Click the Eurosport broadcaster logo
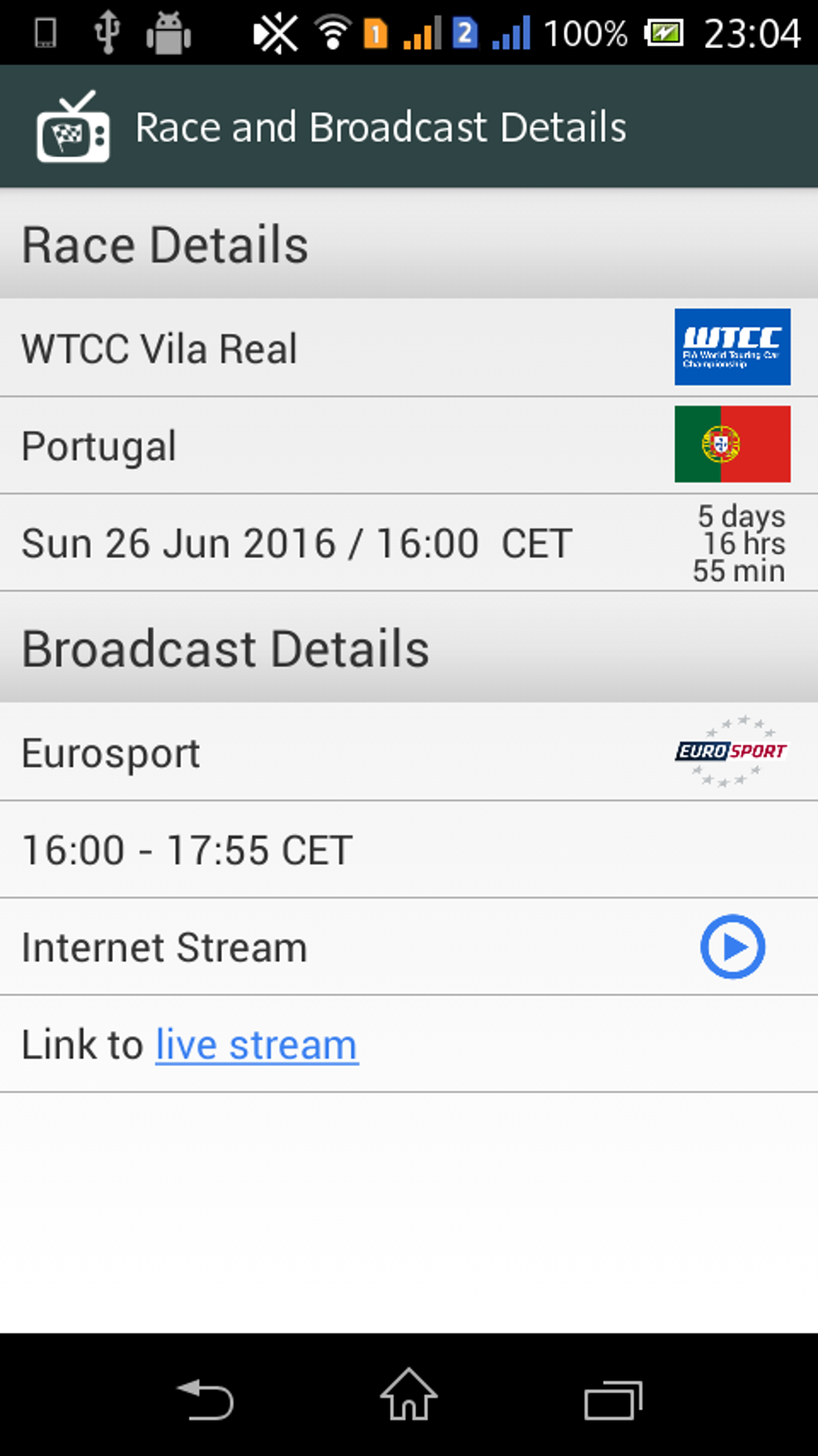This screenshot has width=818, height=1456. (x=731, y=752)
